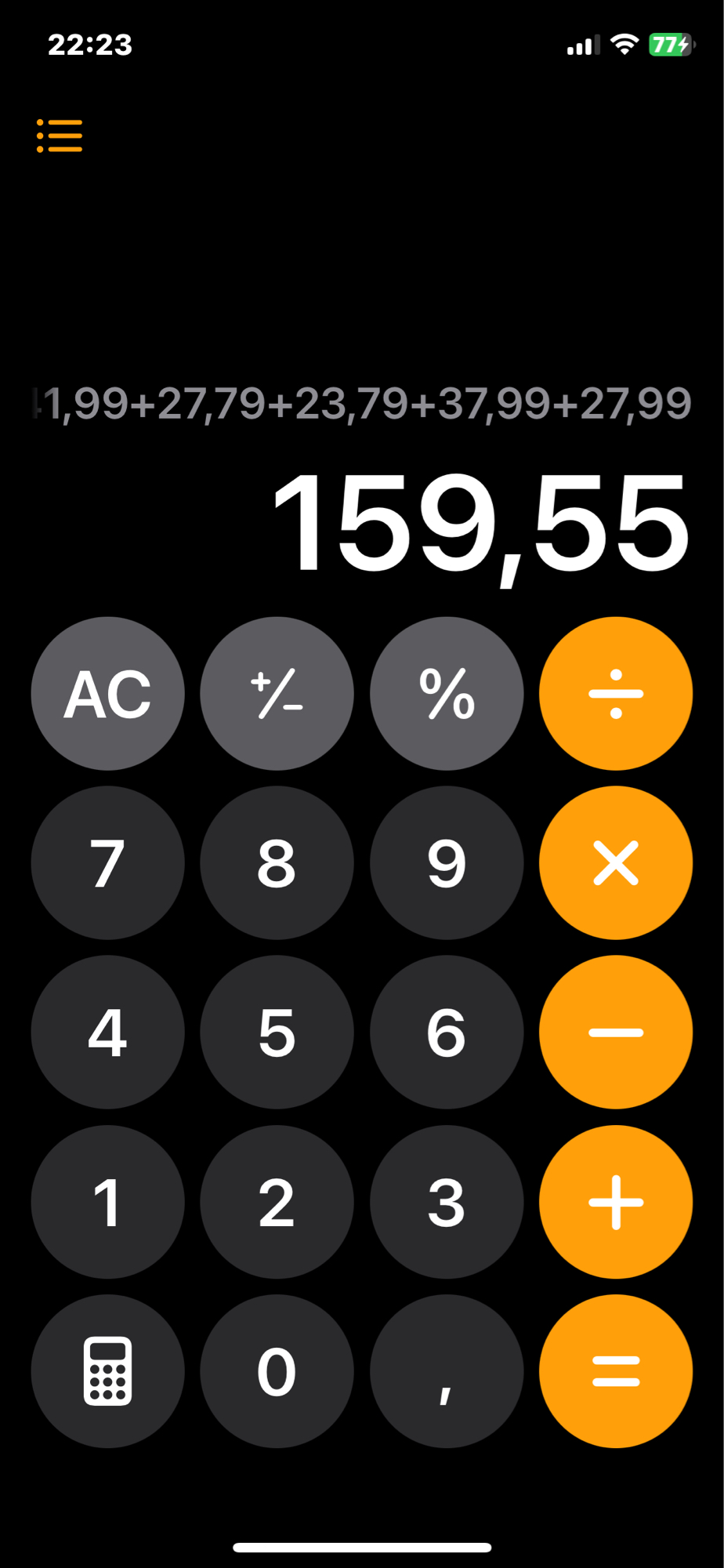Enter the digit 7
724x1568 pixels.
tap(108, 863)
